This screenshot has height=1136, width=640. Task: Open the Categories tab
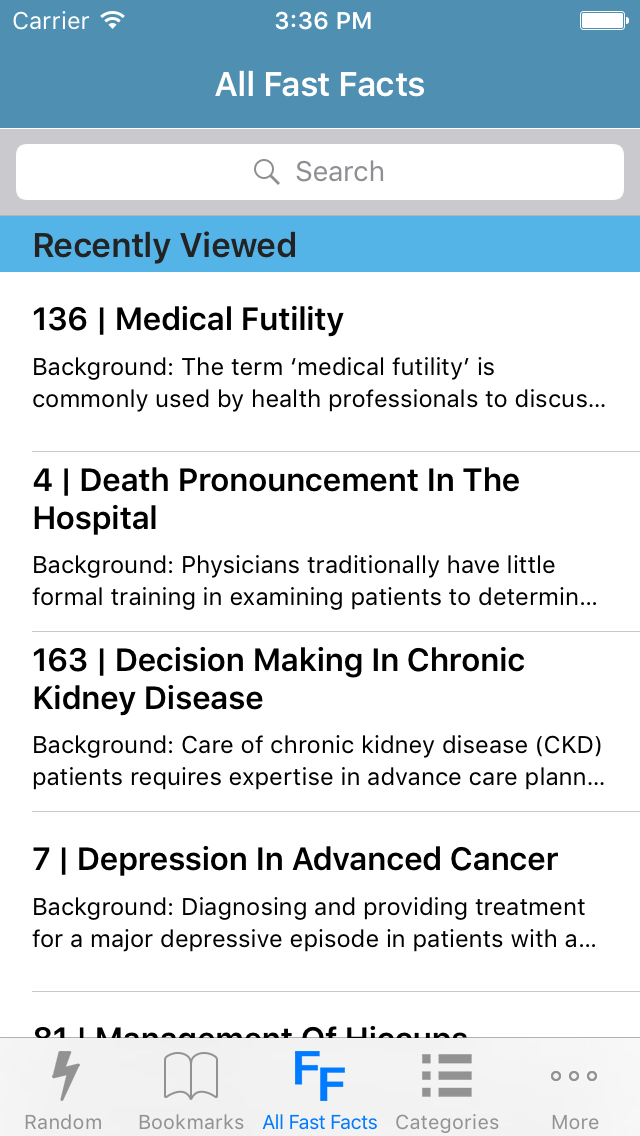point(447,1090)
